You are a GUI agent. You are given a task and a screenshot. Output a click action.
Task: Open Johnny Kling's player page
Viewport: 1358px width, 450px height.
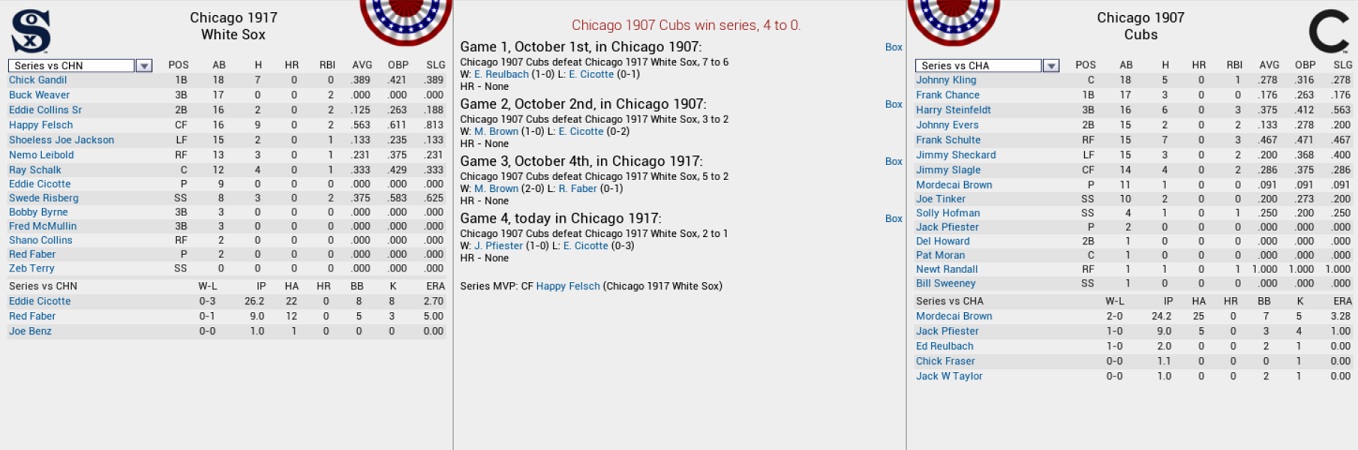[x=945, y=80]
